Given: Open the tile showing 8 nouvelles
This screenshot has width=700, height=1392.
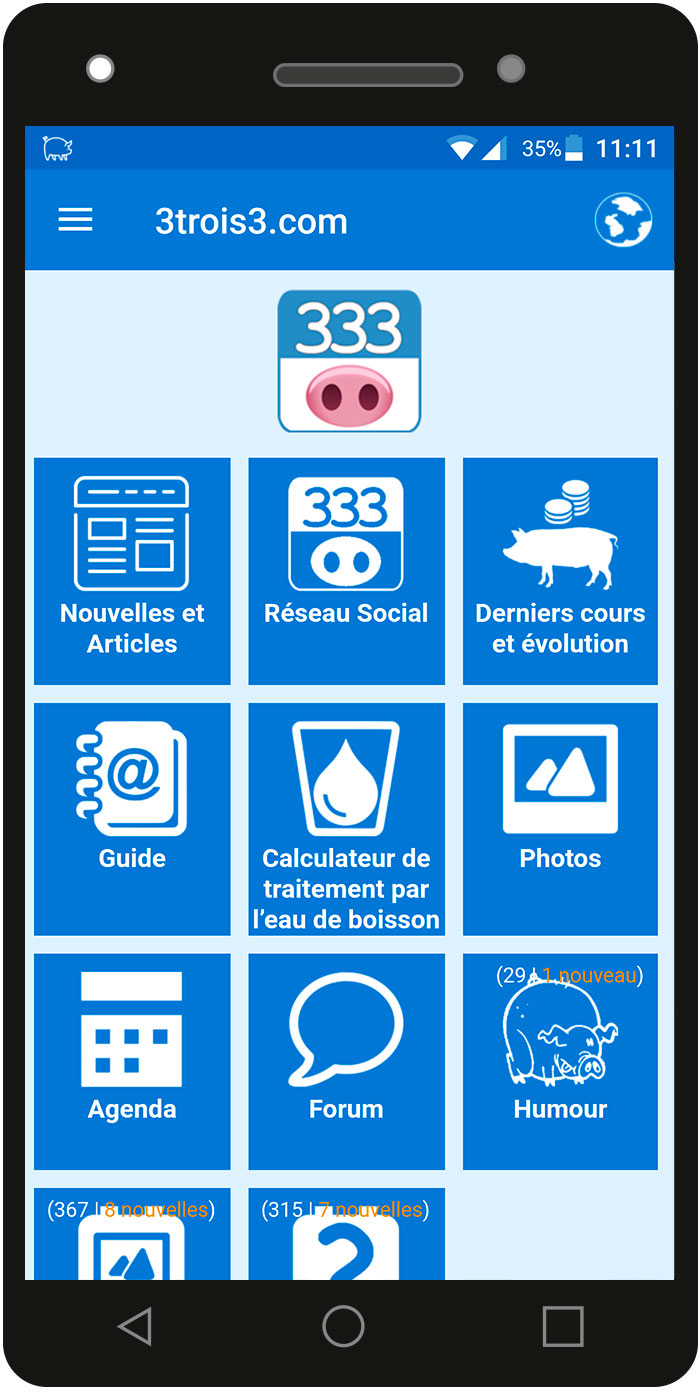Looking at the screenshot, I should coord(132,1236).
